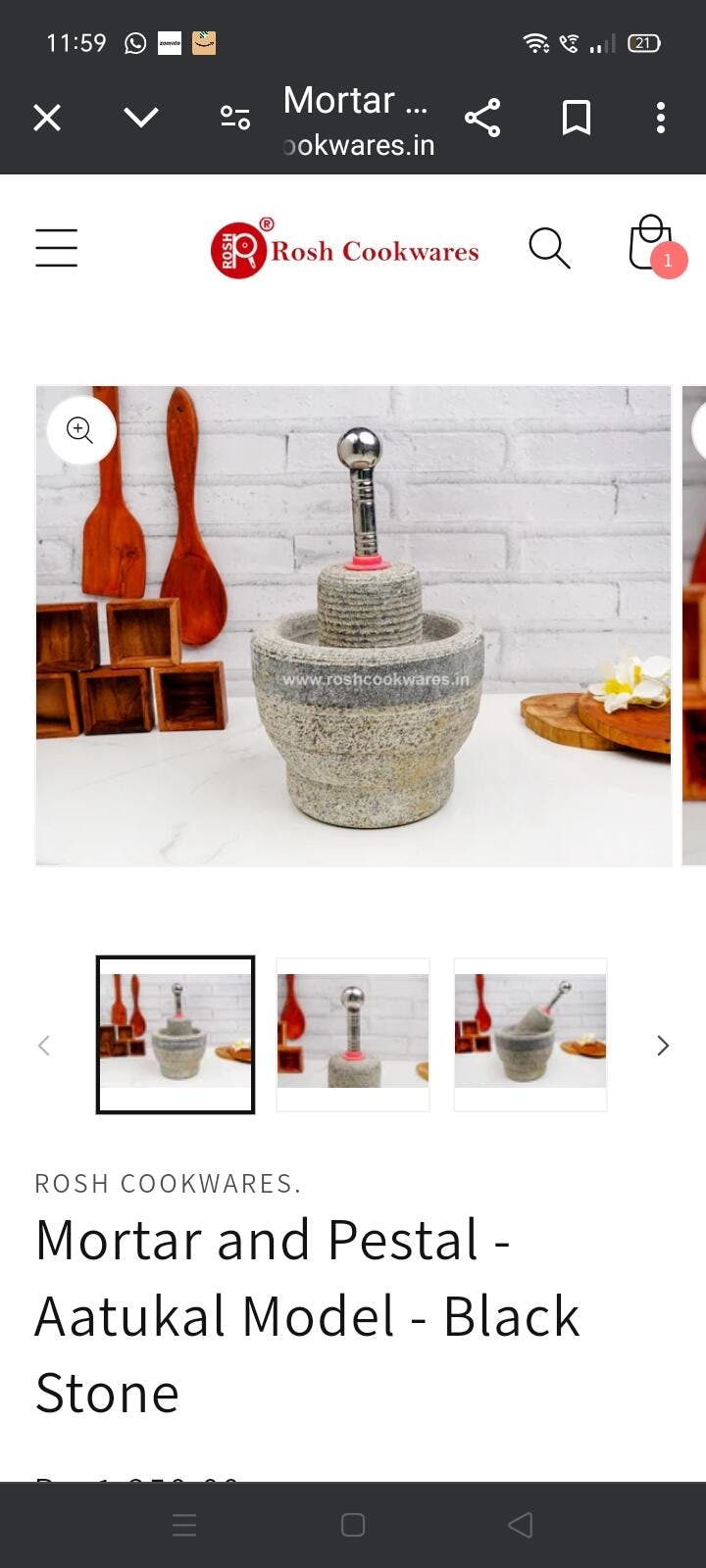Bookmark this web page

pos(577,118)
